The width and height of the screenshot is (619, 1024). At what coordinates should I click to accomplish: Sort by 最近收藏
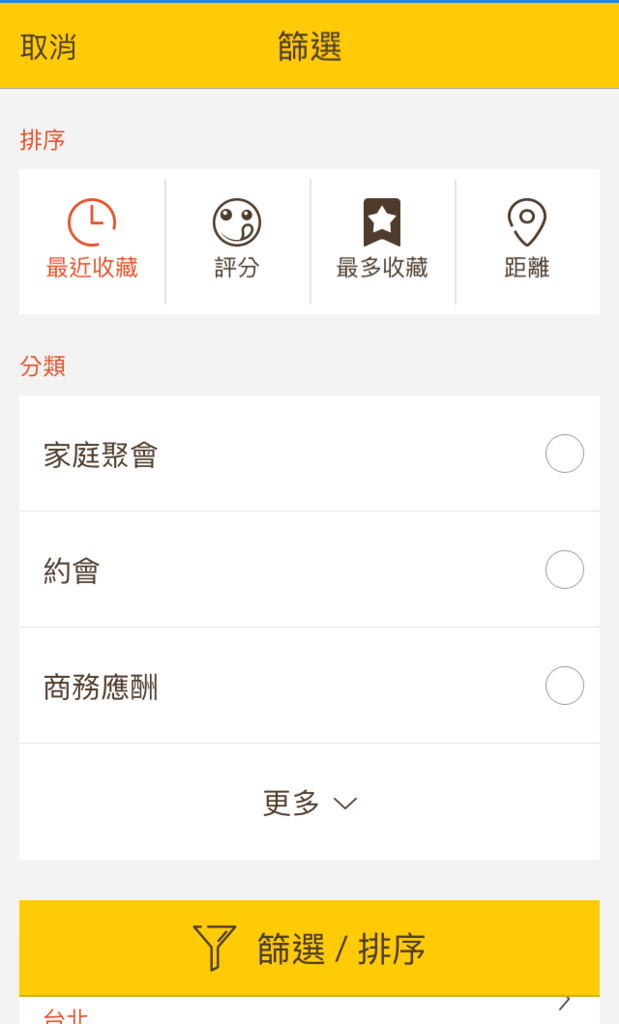tap(92, 241)
